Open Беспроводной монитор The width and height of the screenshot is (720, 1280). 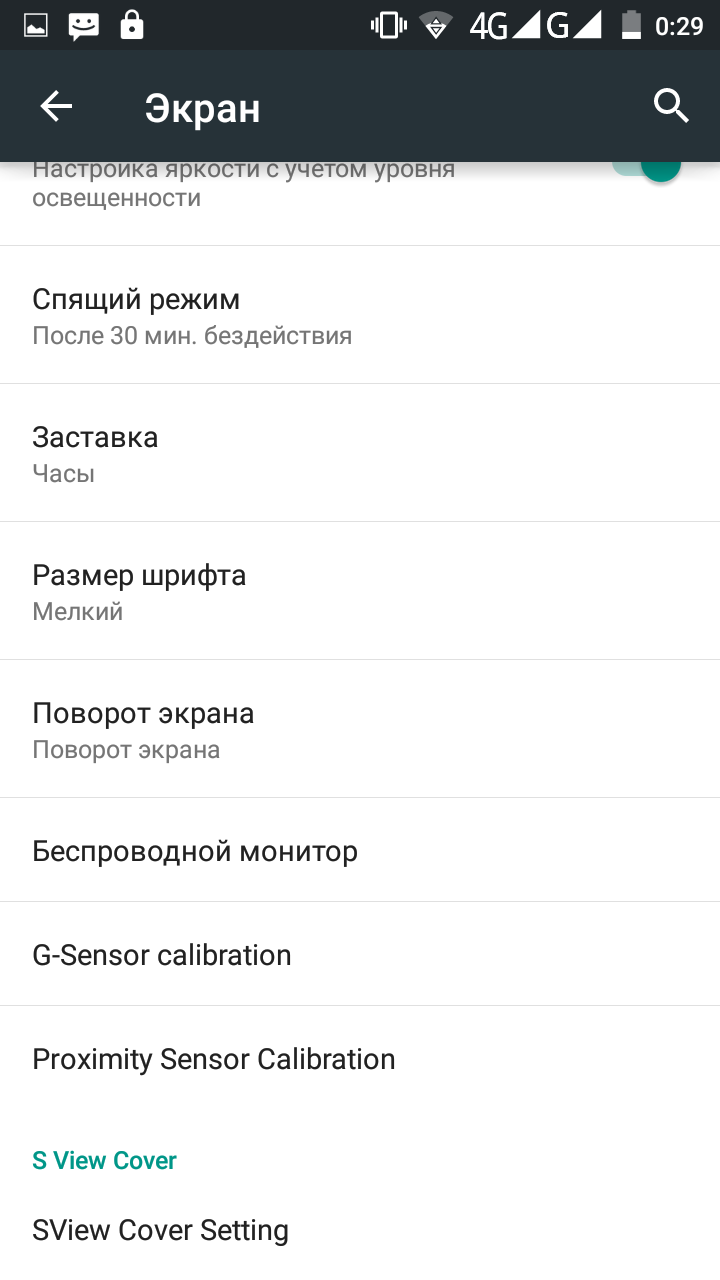click(360, 850)
